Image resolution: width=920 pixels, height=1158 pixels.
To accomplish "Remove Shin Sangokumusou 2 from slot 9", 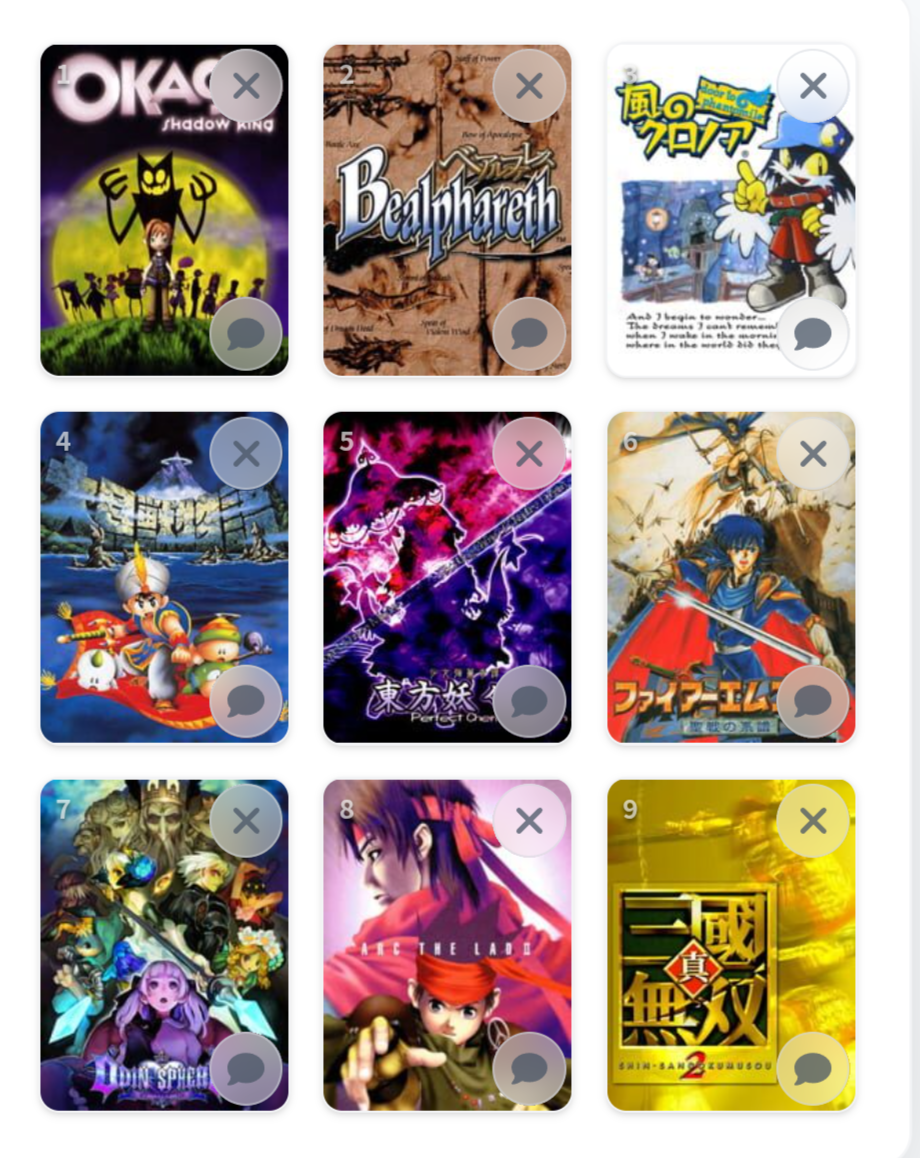I will pyautogui.click(x=813, y=821).
